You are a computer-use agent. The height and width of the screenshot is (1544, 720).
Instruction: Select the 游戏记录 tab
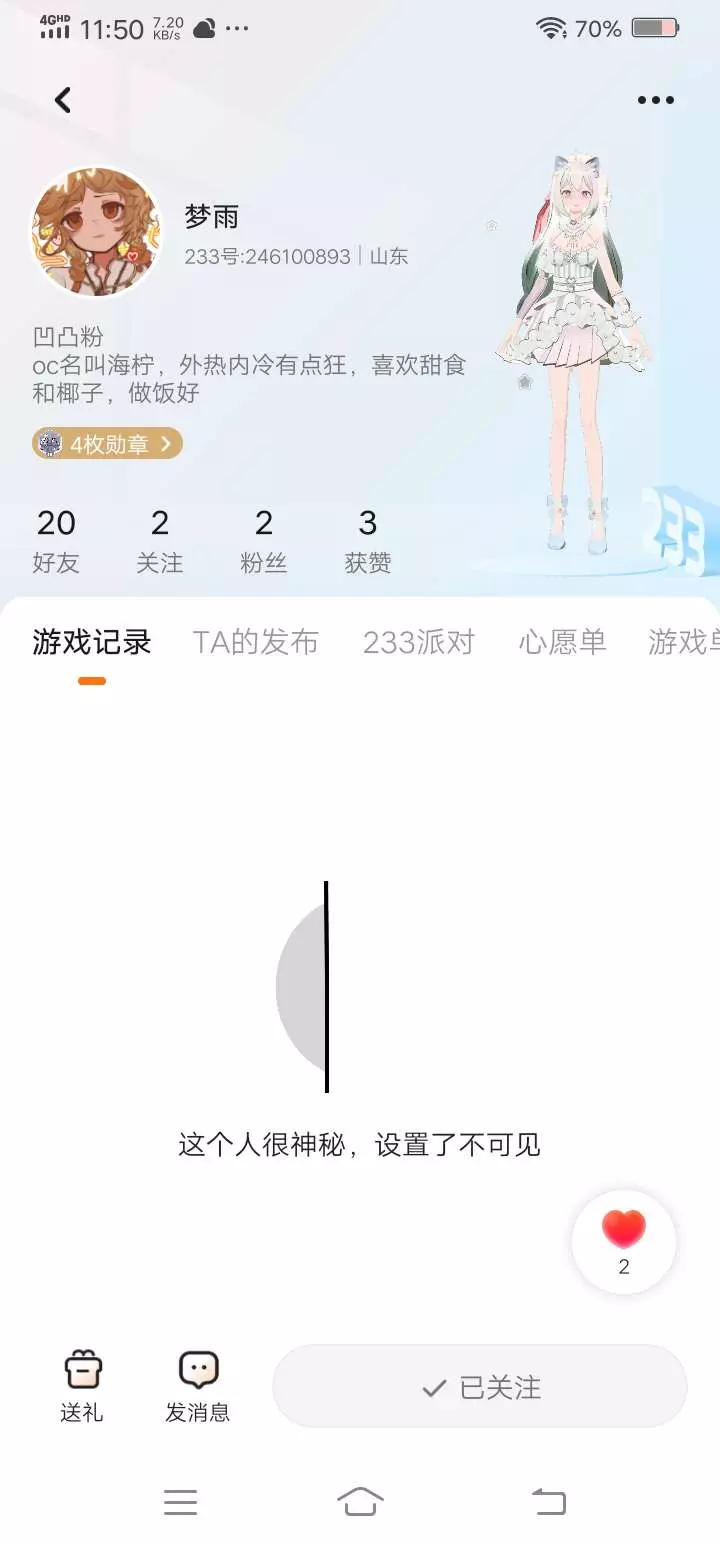(x=92, y=642)
